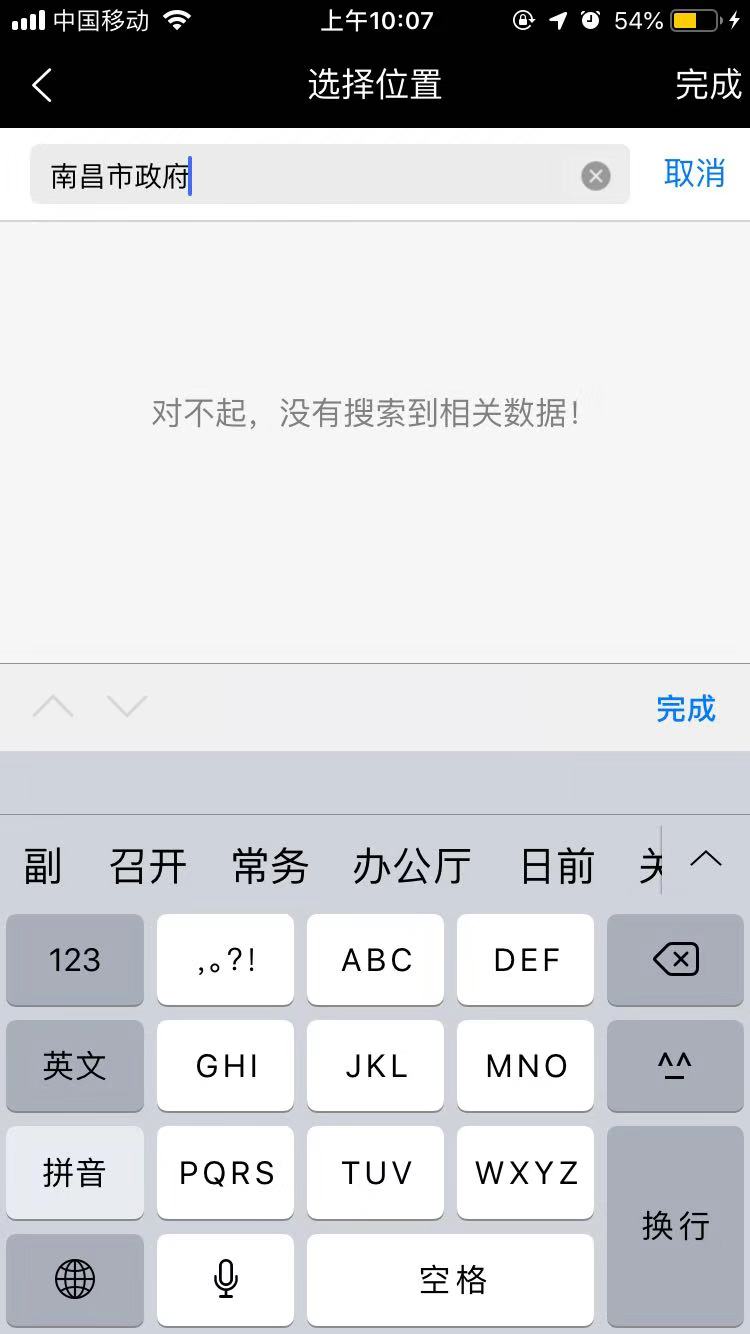The height and width of the screenshot is (1334, 750).
Task: Tap the globe key to switch keyboards
Action: pyautogui.click(x=75, y=1279)
